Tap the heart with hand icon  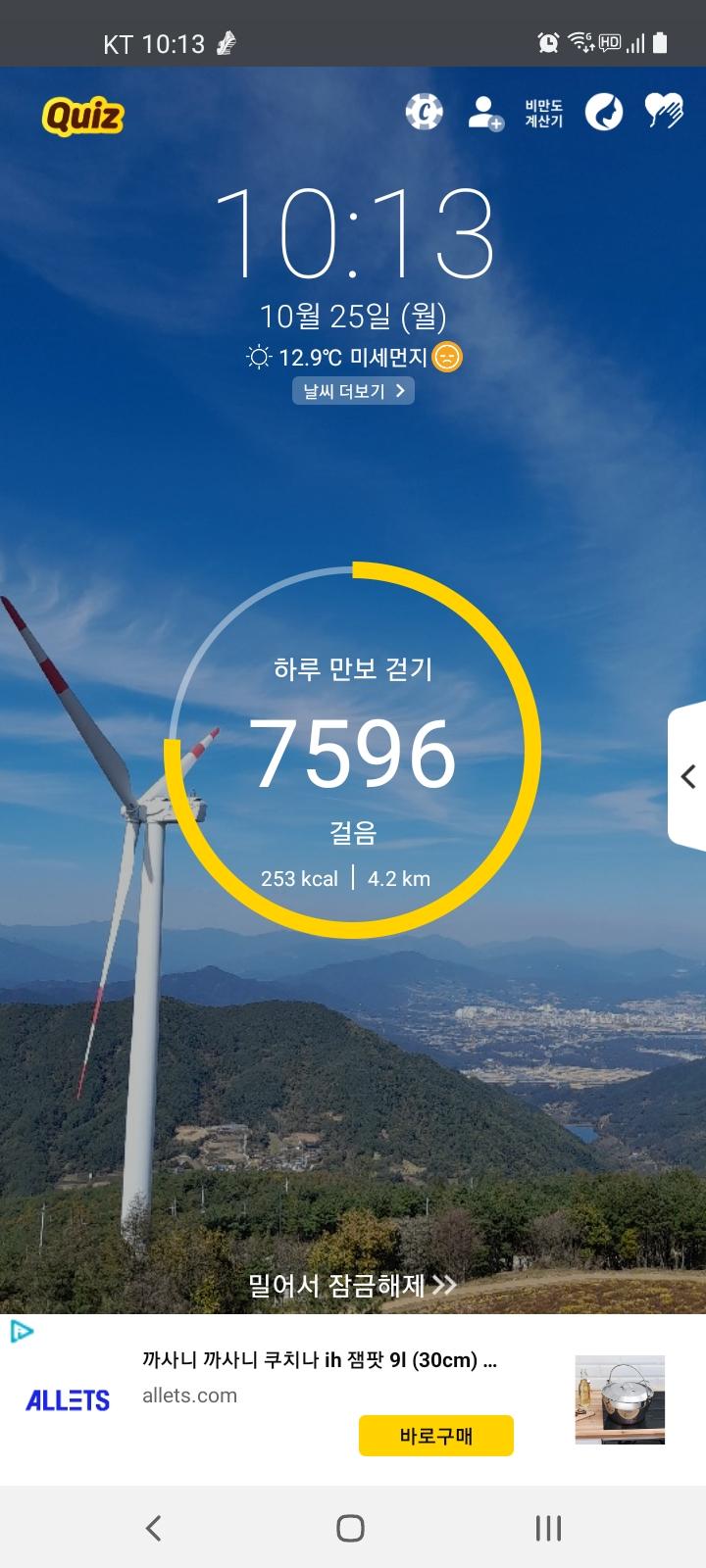point(664,112)
